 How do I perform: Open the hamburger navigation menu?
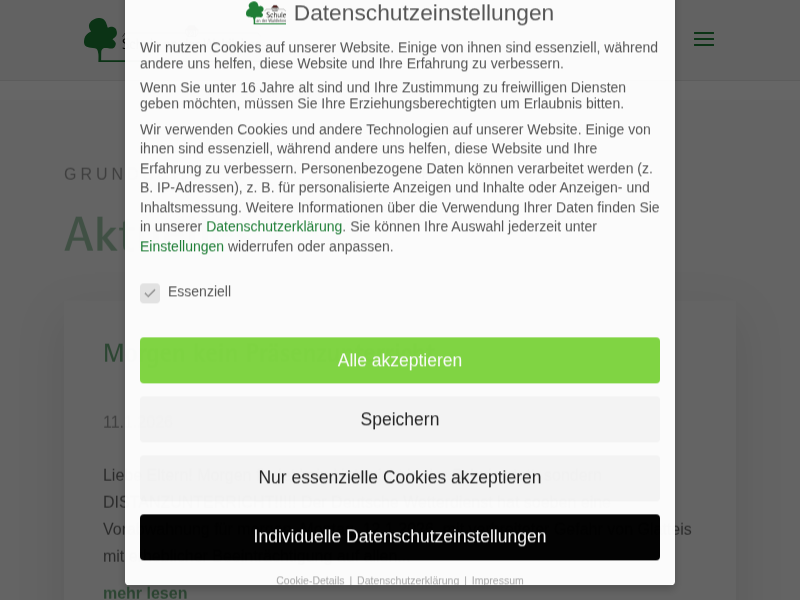(704, 39)
